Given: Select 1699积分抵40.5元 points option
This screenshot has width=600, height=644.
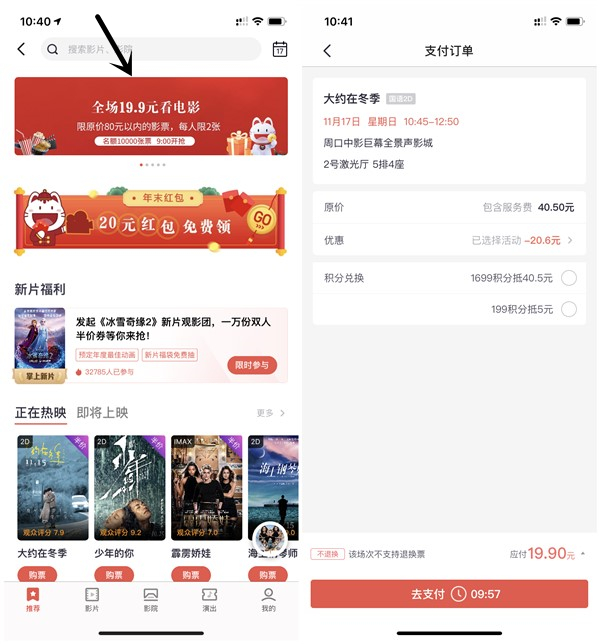Looking at the screenshot, I should pos(569,278).
